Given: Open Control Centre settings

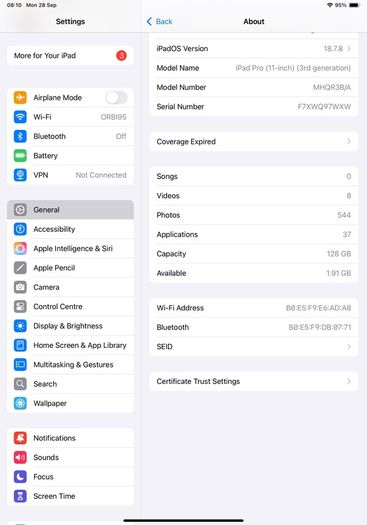Looking at the screenshot, I should tap(70, 306).
